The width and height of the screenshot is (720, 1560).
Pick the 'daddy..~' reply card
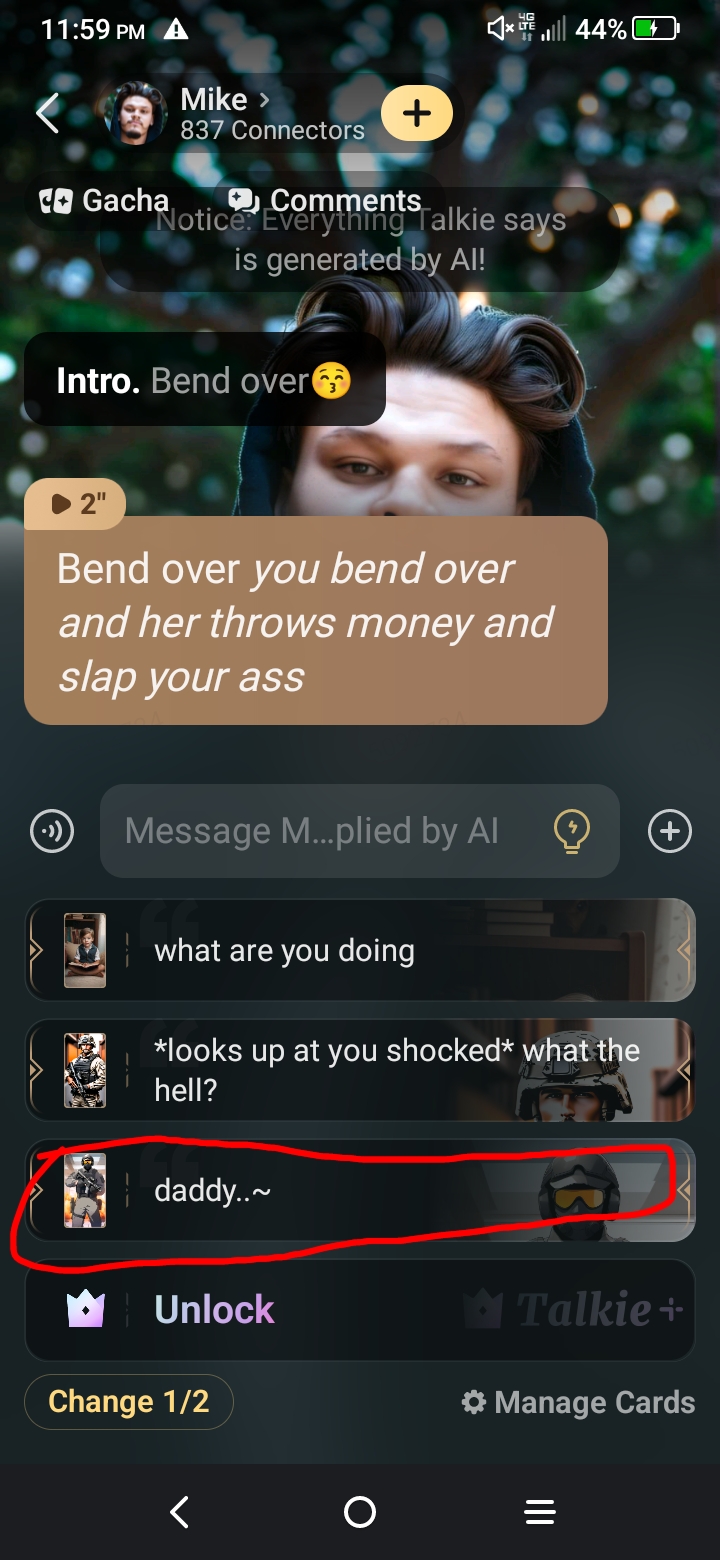pos(360,1190)
